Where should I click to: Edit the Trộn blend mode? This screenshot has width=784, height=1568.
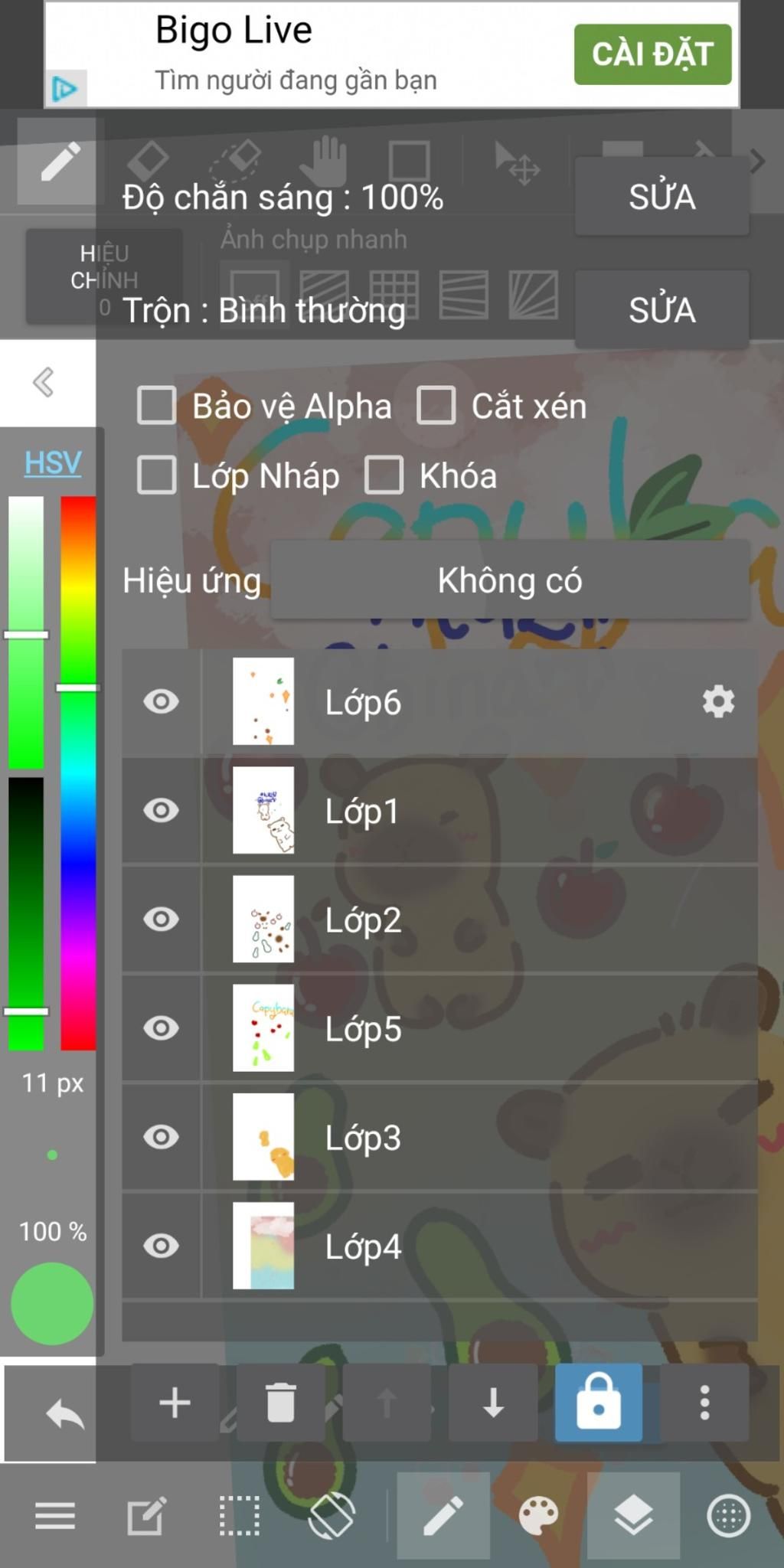click(661, 310)
